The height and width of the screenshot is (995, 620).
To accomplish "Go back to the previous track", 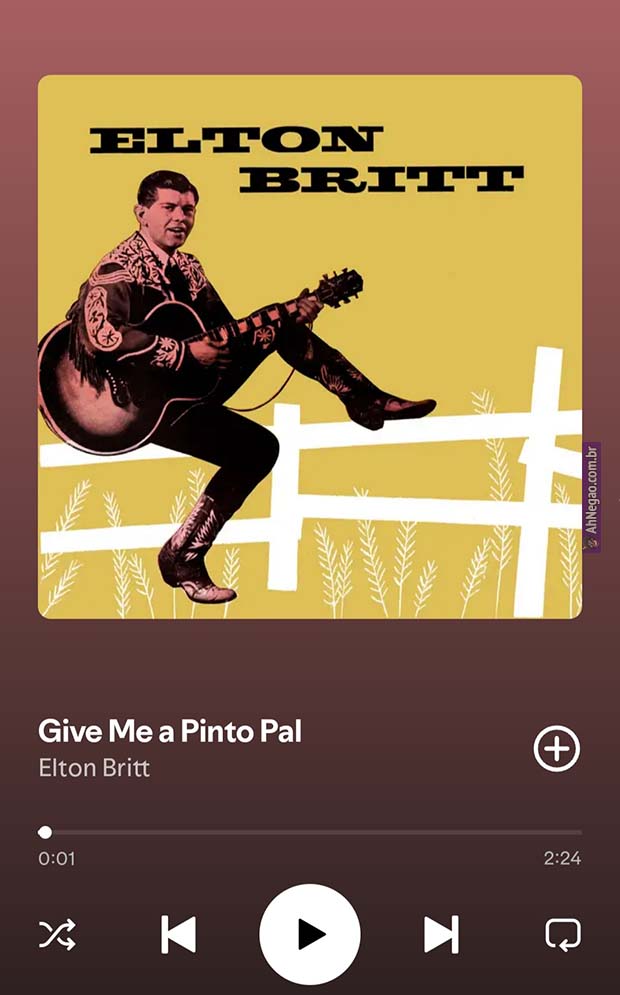I will [179, 934].
